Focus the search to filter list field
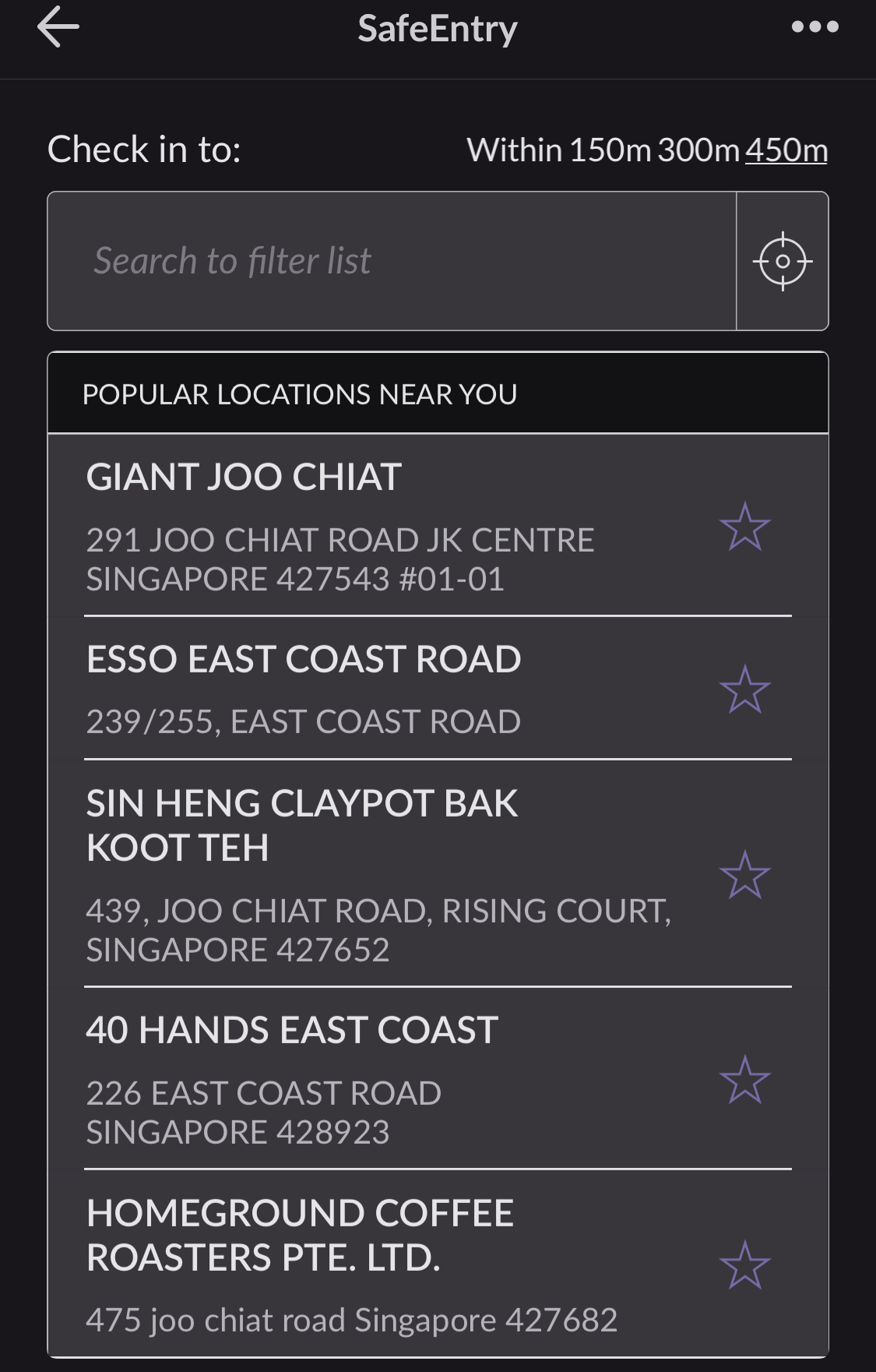 coord(391,261)
